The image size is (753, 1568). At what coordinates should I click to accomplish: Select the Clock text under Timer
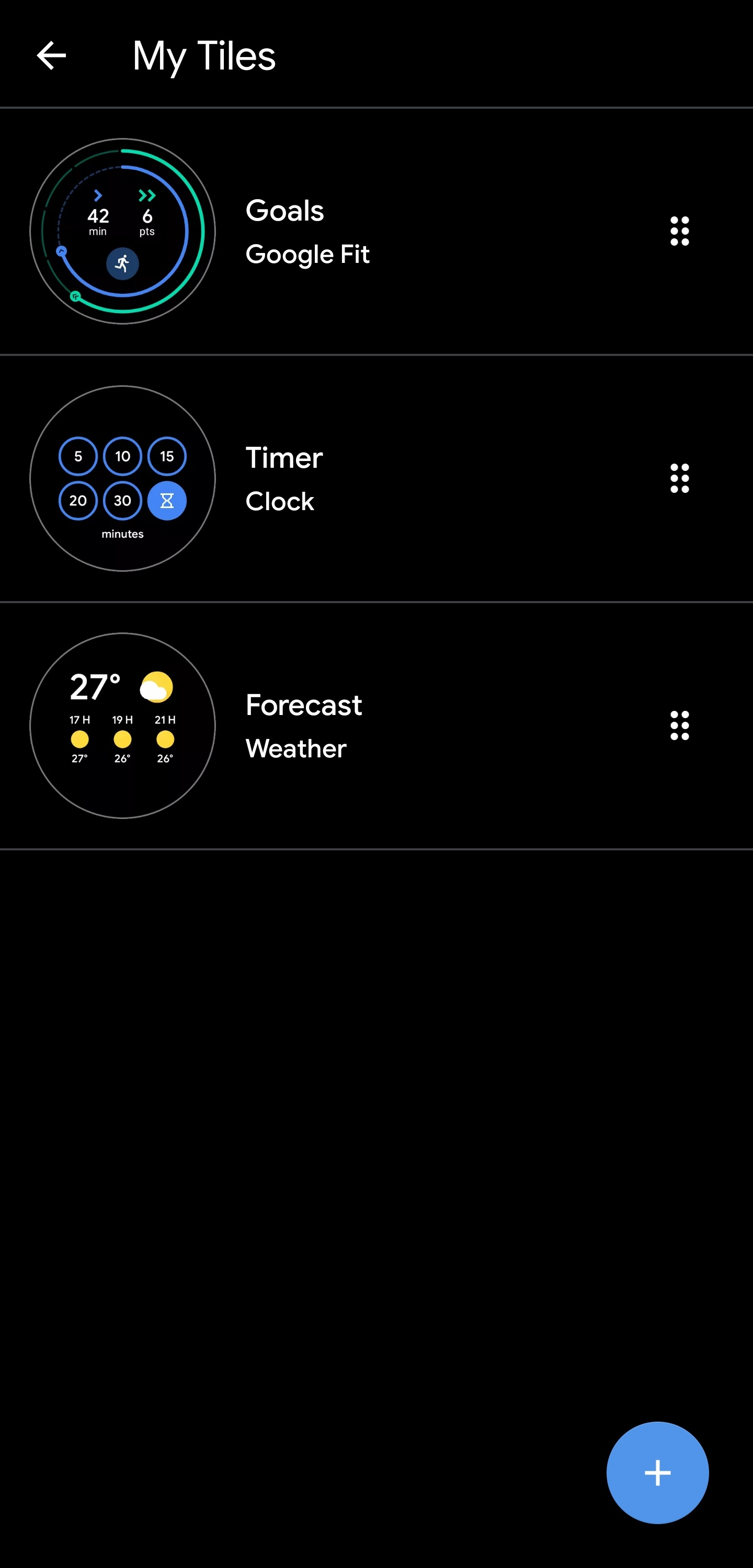[x=280, y=501]
